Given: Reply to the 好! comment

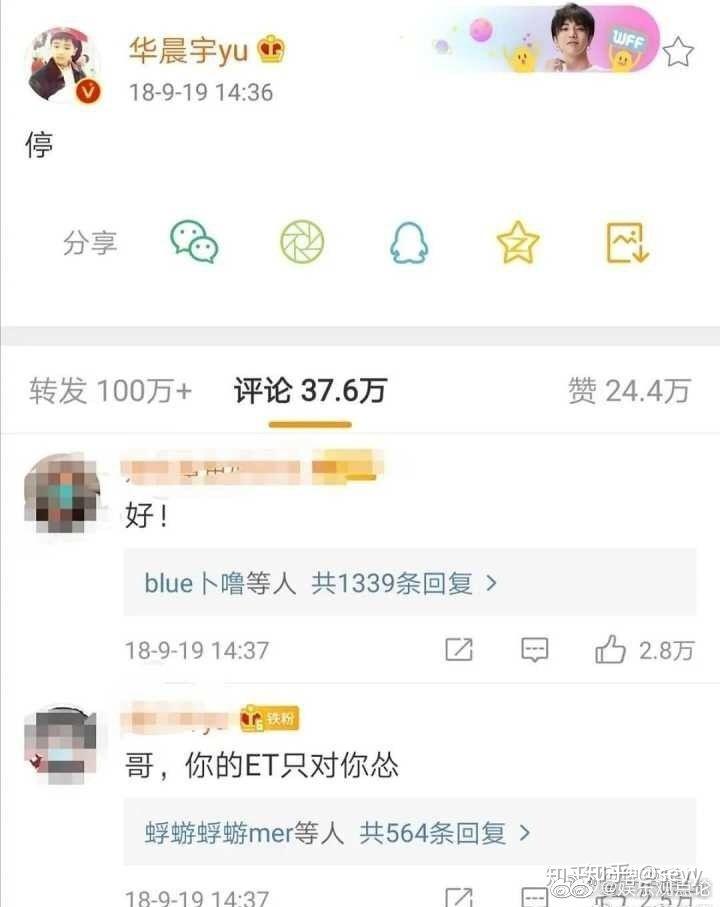Looking at the screenshot, I should tap(535, 650).
